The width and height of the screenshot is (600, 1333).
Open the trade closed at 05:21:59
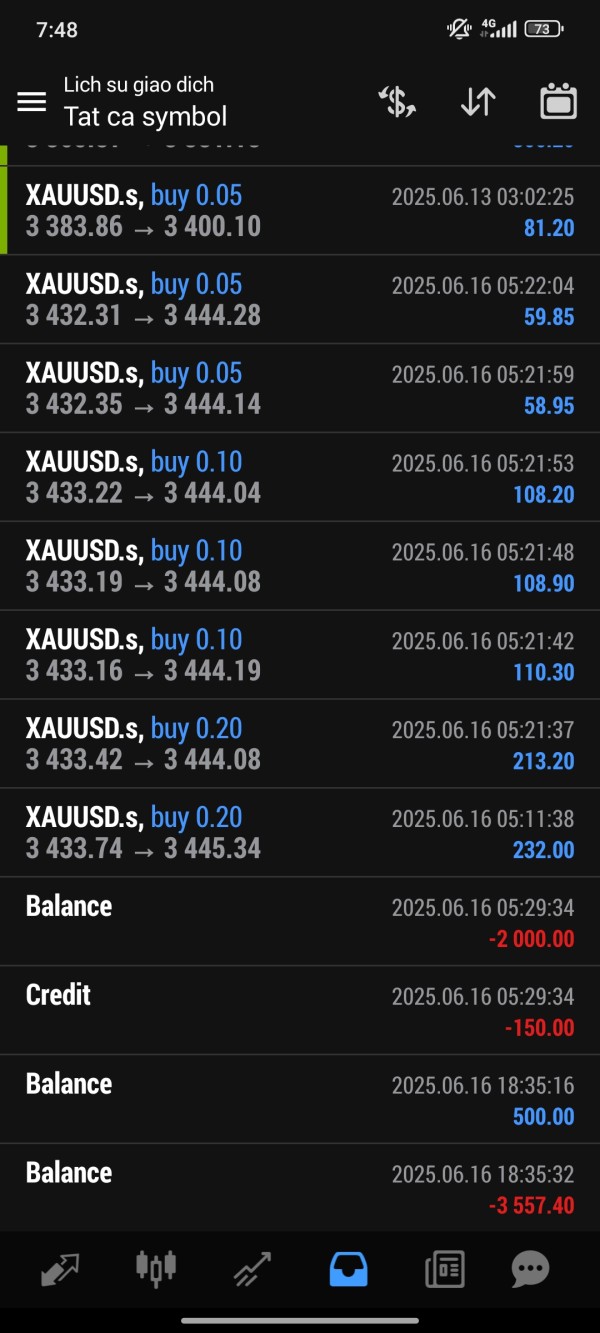[300, 389]
